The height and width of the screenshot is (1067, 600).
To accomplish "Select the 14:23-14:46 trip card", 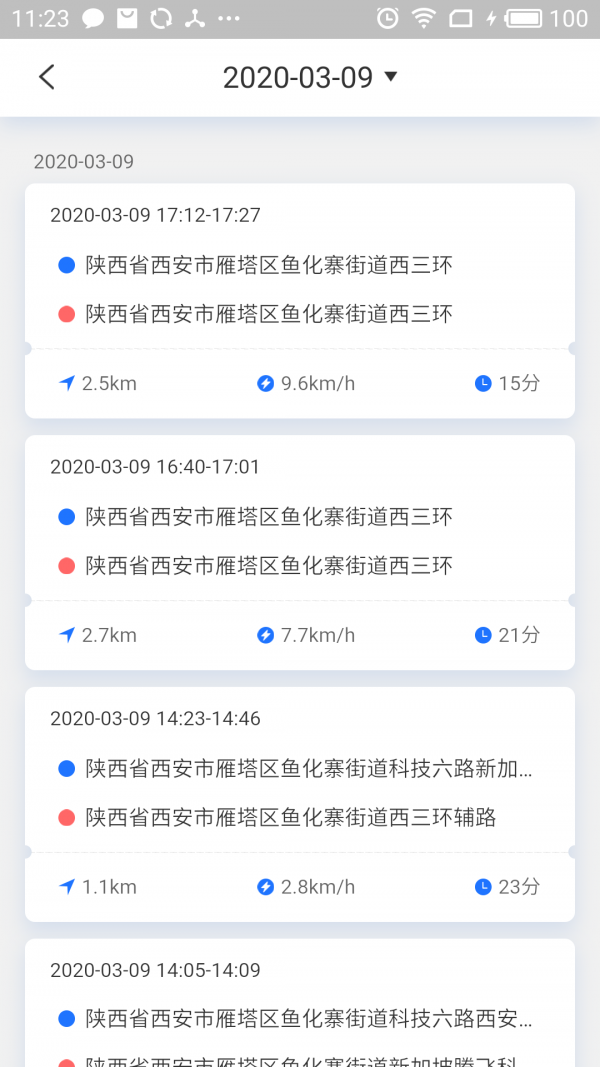I will 300,804.
